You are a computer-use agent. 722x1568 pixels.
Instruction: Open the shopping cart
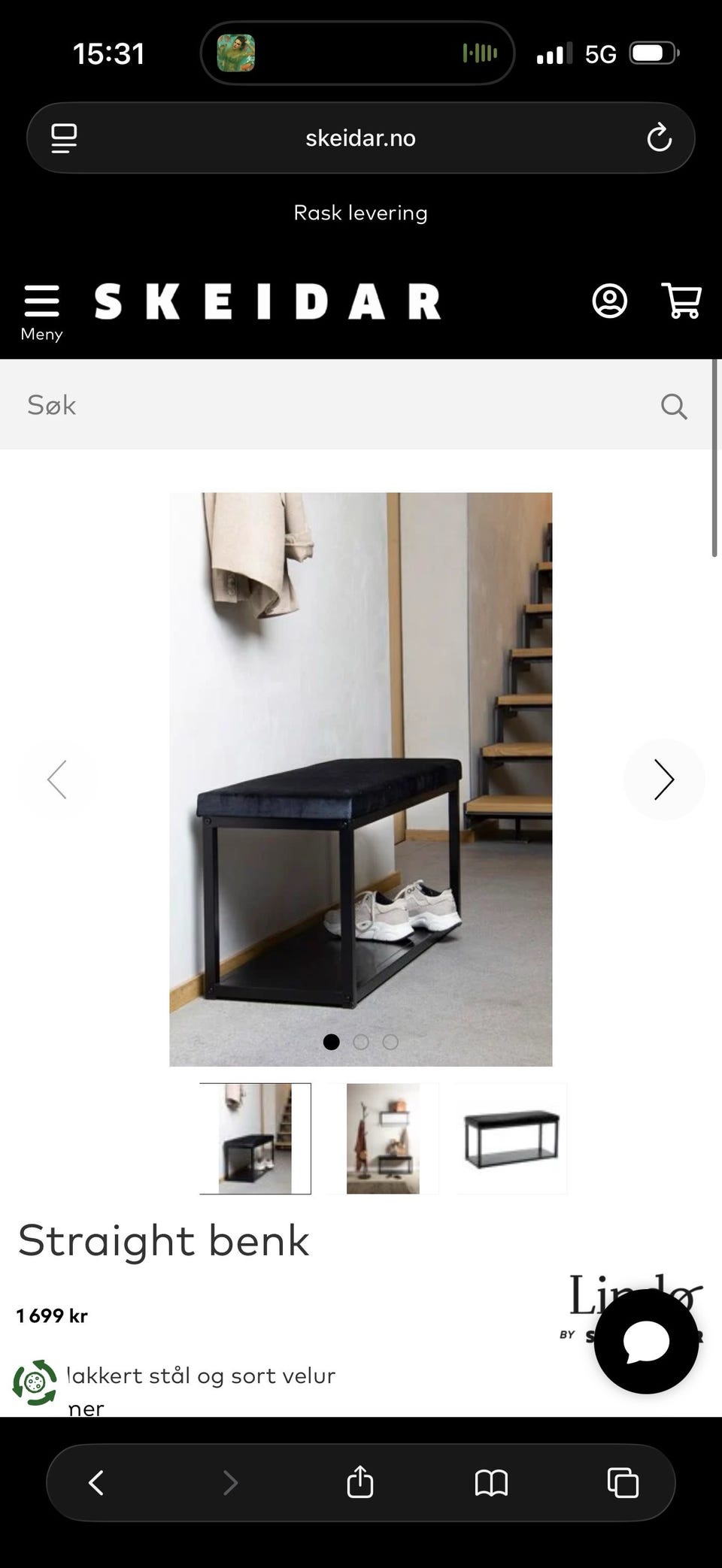tap(682, 301)
